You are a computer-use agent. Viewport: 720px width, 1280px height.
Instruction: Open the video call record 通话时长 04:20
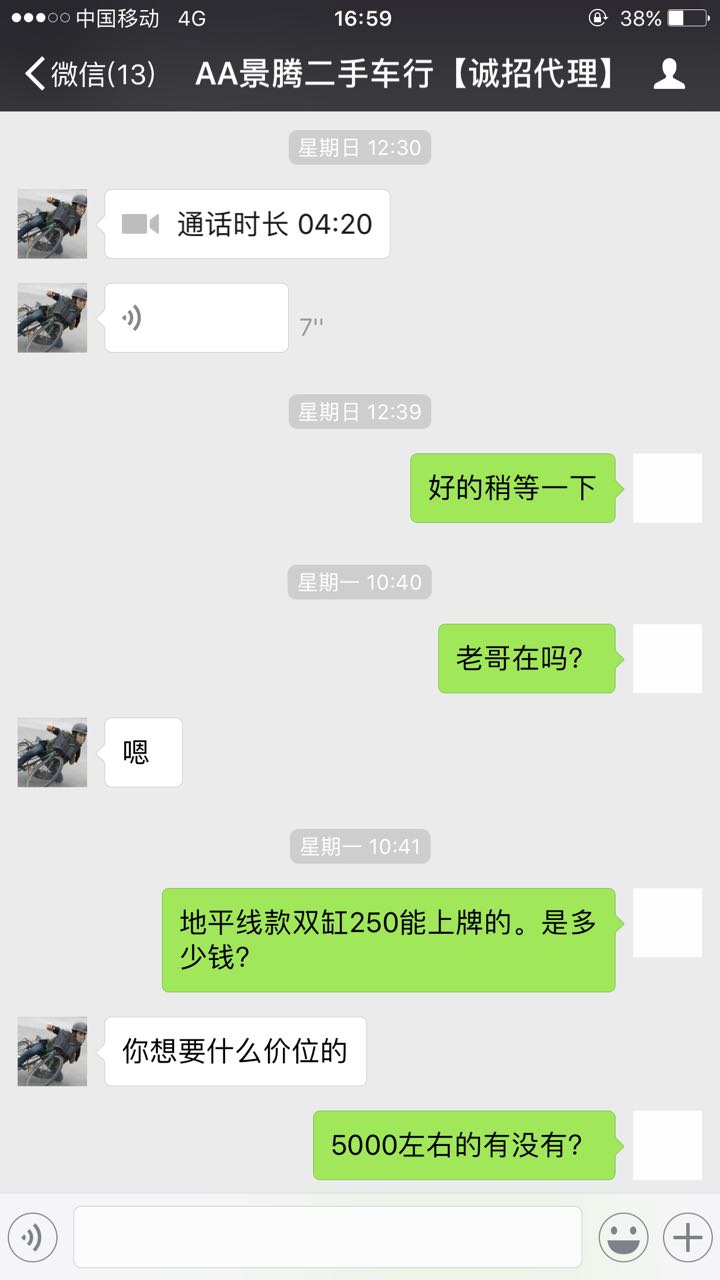point(247,224)
